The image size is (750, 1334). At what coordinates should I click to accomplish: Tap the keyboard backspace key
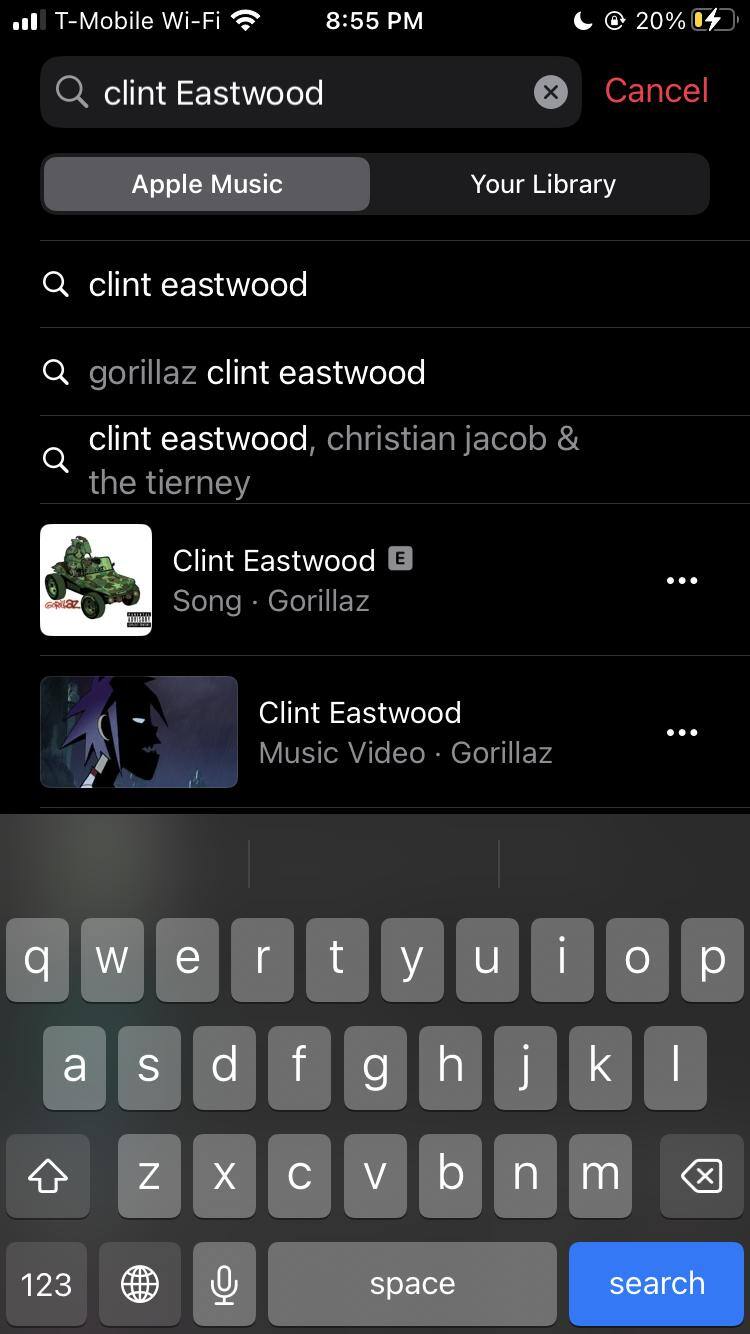point(701,1176)
